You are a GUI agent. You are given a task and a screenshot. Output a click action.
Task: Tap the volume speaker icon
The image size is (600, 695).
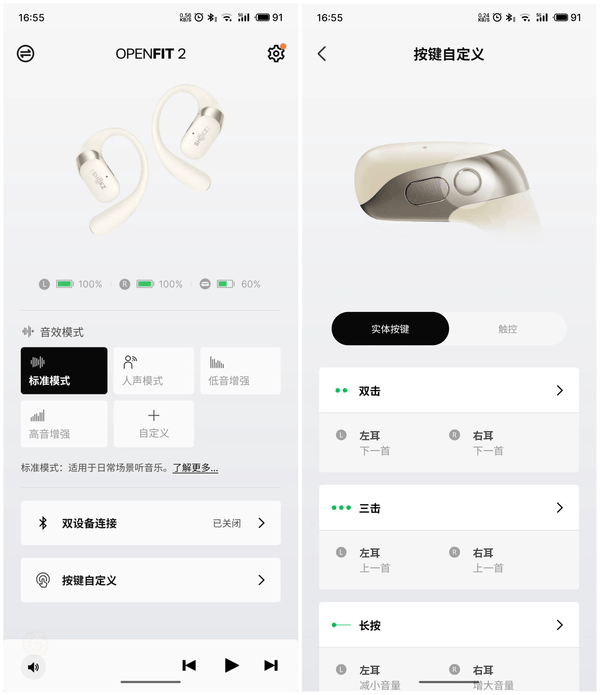pyautogui.click(x=34, y=666)
